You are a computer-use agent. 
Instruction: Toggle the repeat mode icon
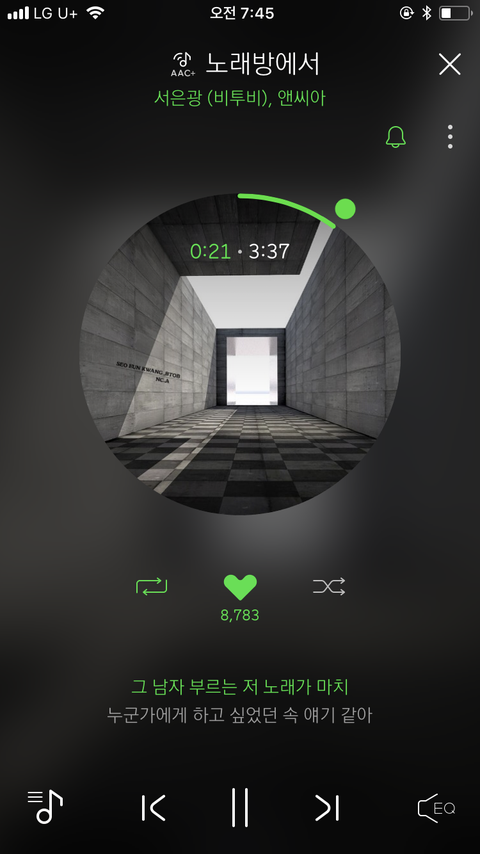pos(151,587)
